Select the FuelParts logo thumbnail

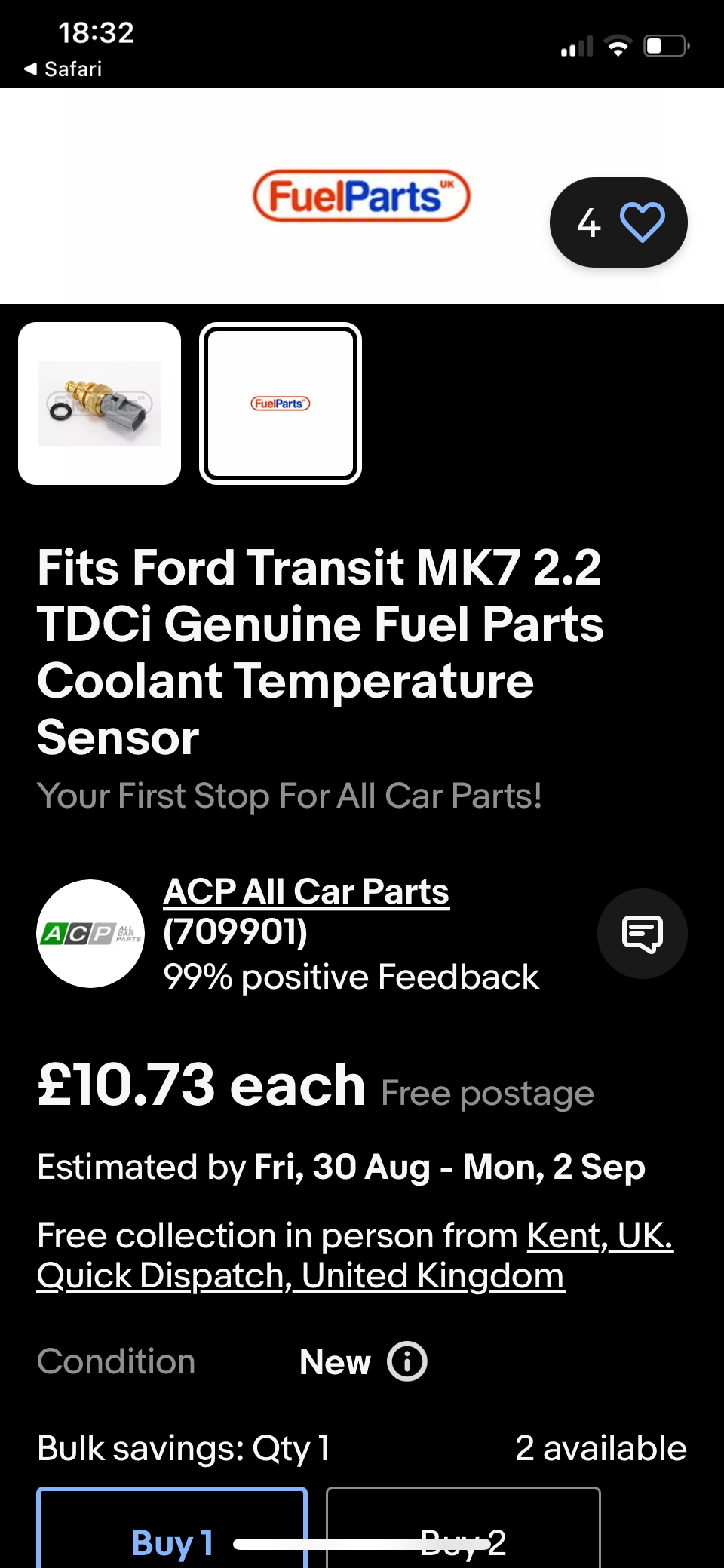(281, 404)
